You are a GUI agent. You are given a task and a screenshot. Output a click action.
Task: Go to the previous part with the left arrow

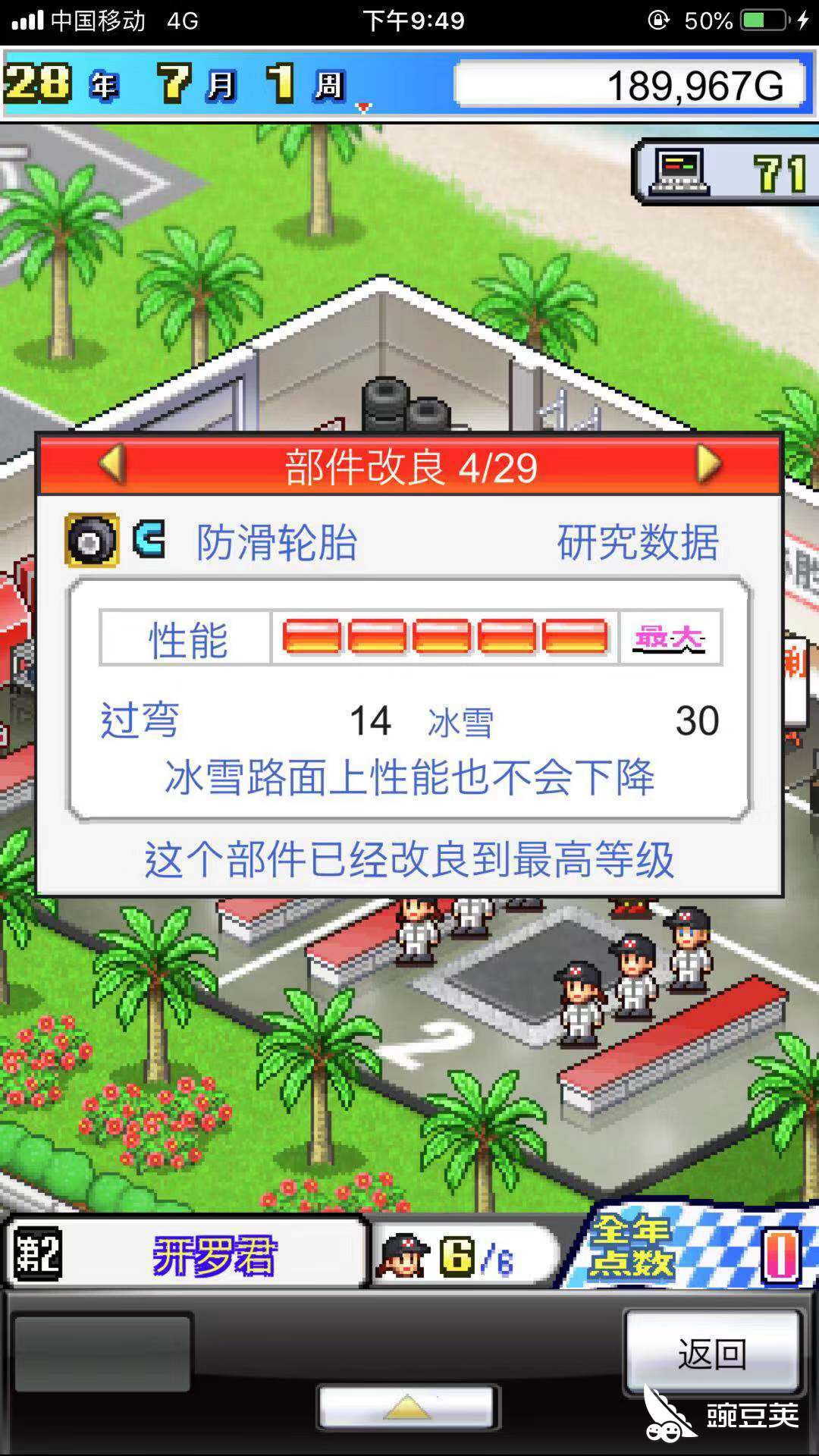tap(112, 463)
